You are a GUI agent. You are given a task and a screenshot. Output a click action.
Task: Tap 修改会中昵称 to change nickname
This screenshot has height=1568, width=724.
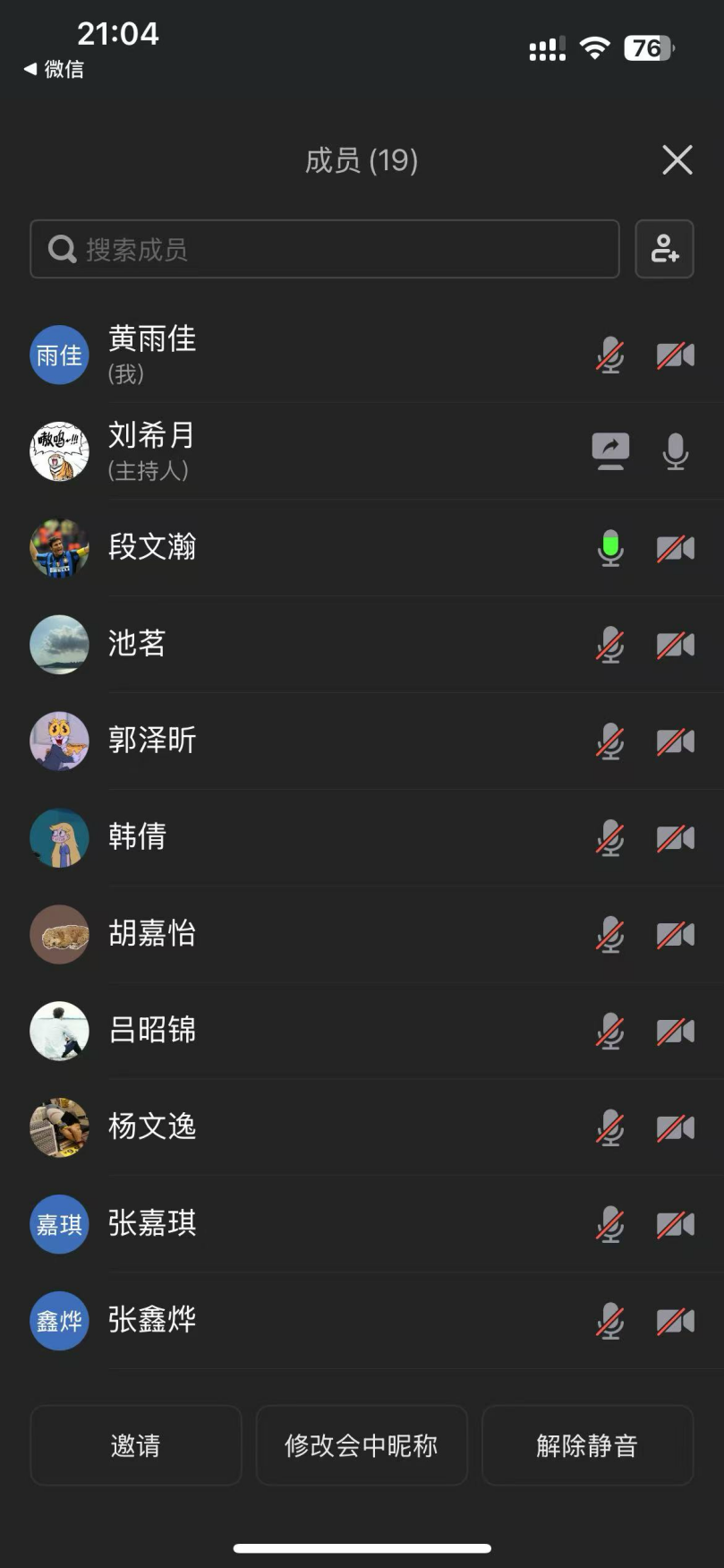pos(362,1445)
